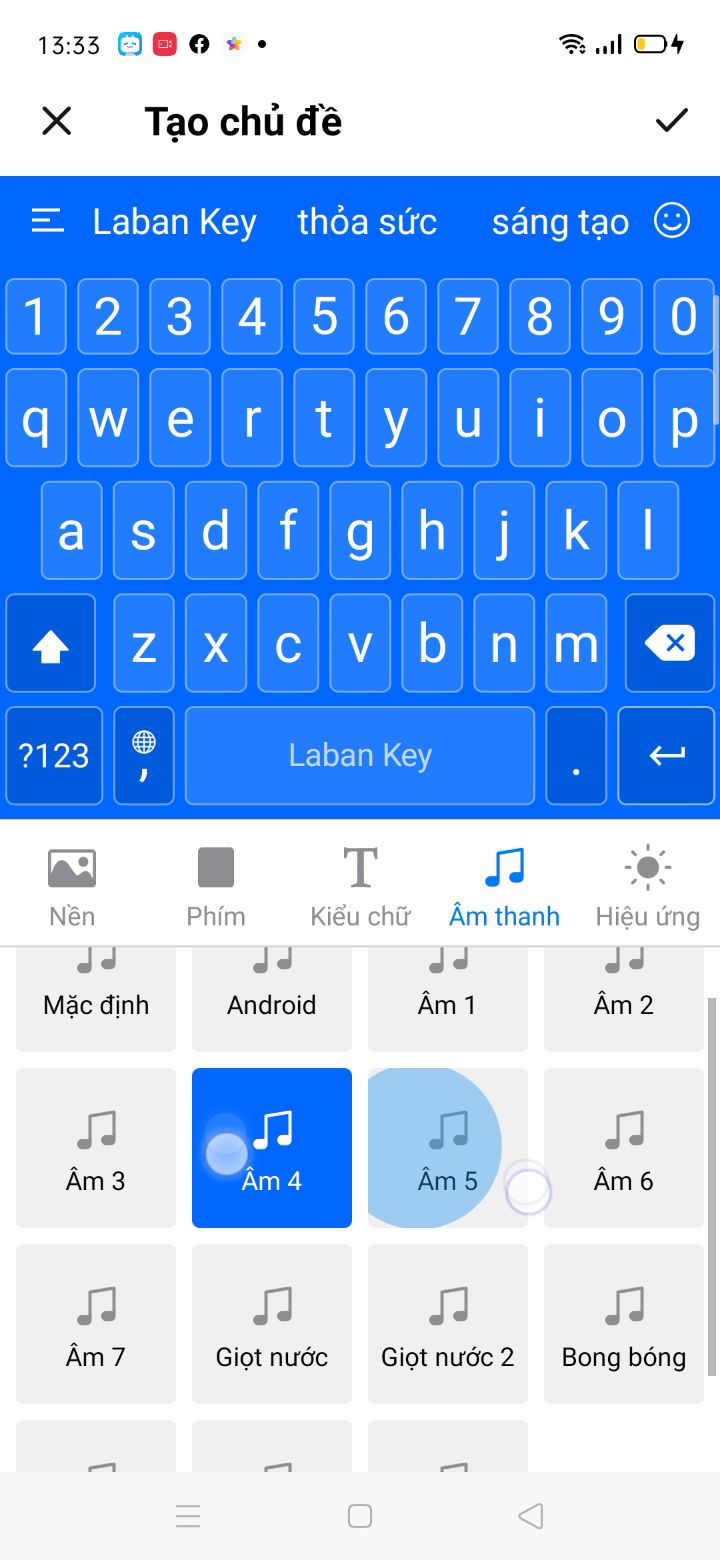Screen dimensions: 720x1560
Task: Pick the Âm 6 sound
Action: tap(624, 1148)
